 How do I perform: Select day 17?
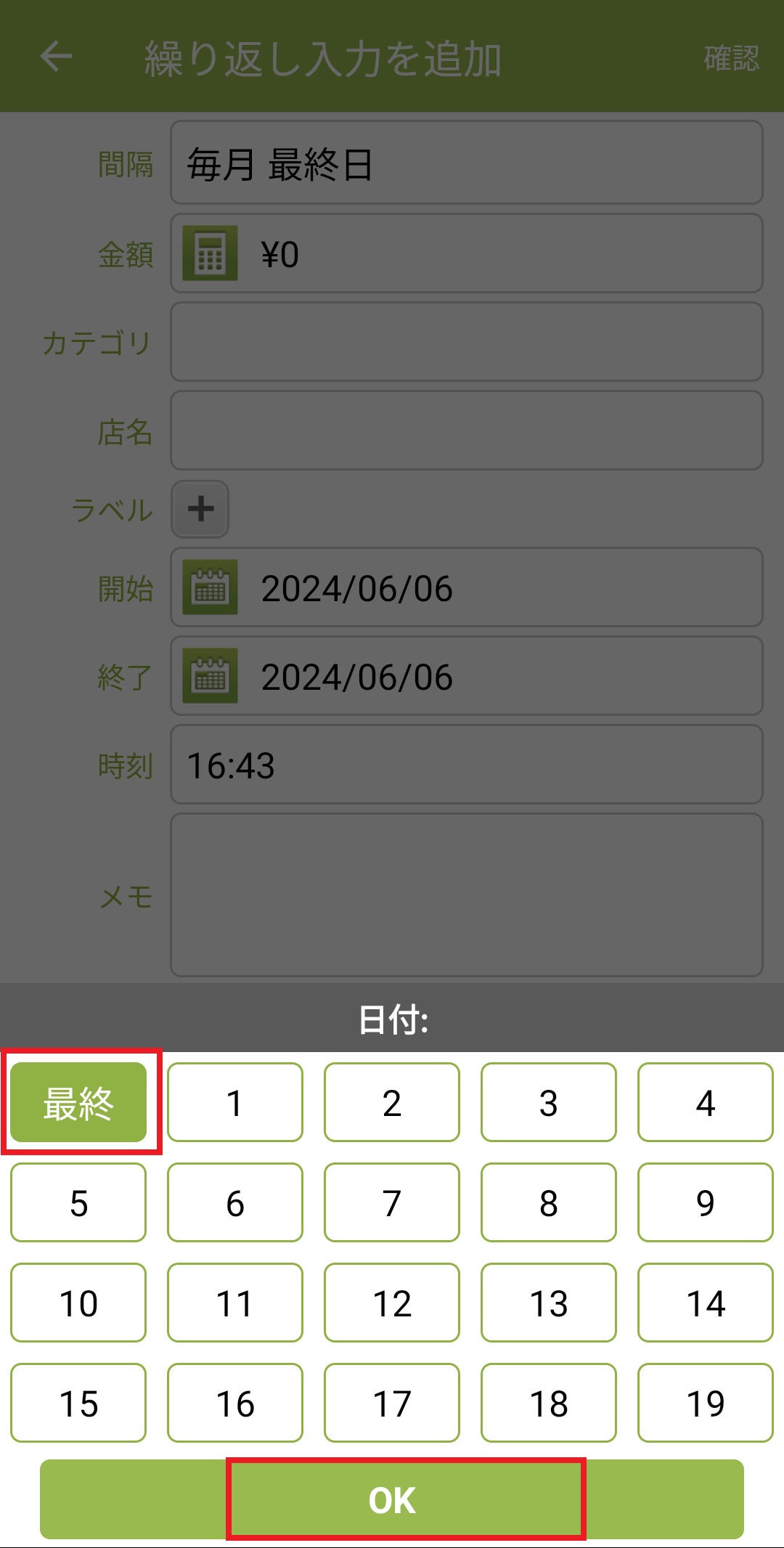(392, 1403)
